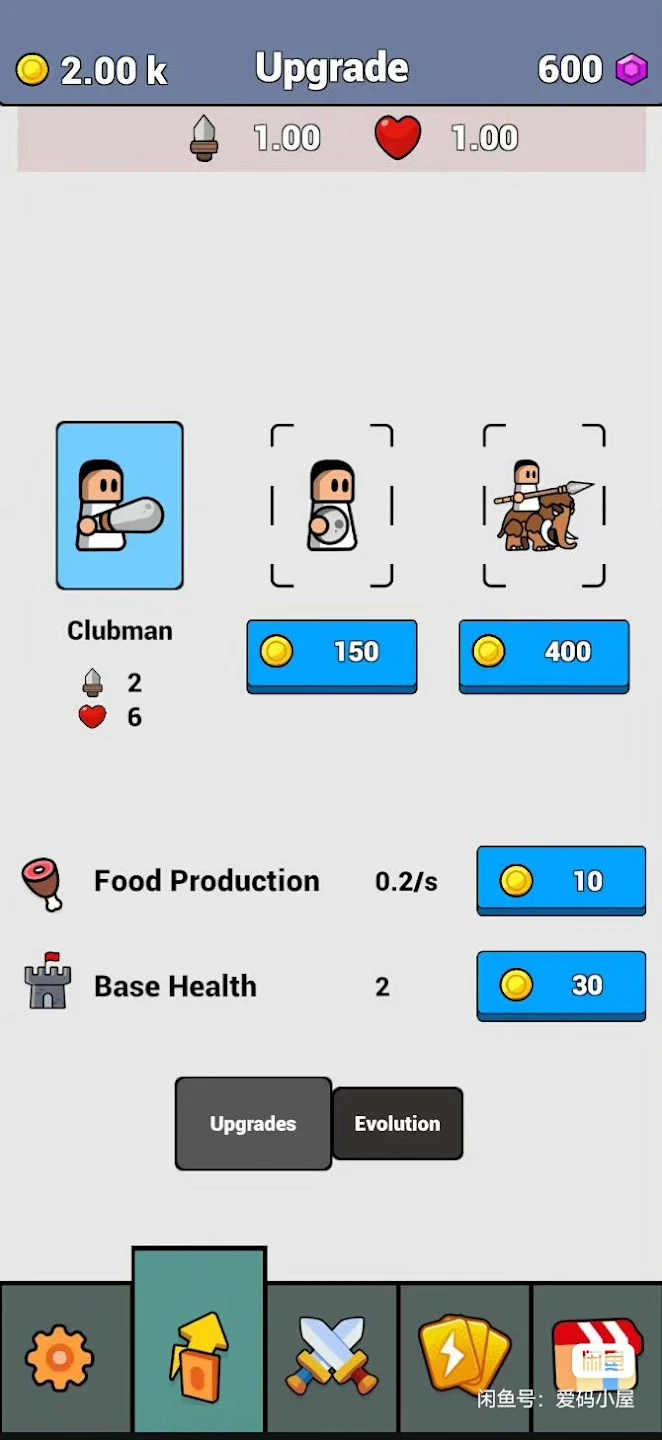
Task: Upgrade Base Health for 30 coins
Action: click(x=561, y=985)
